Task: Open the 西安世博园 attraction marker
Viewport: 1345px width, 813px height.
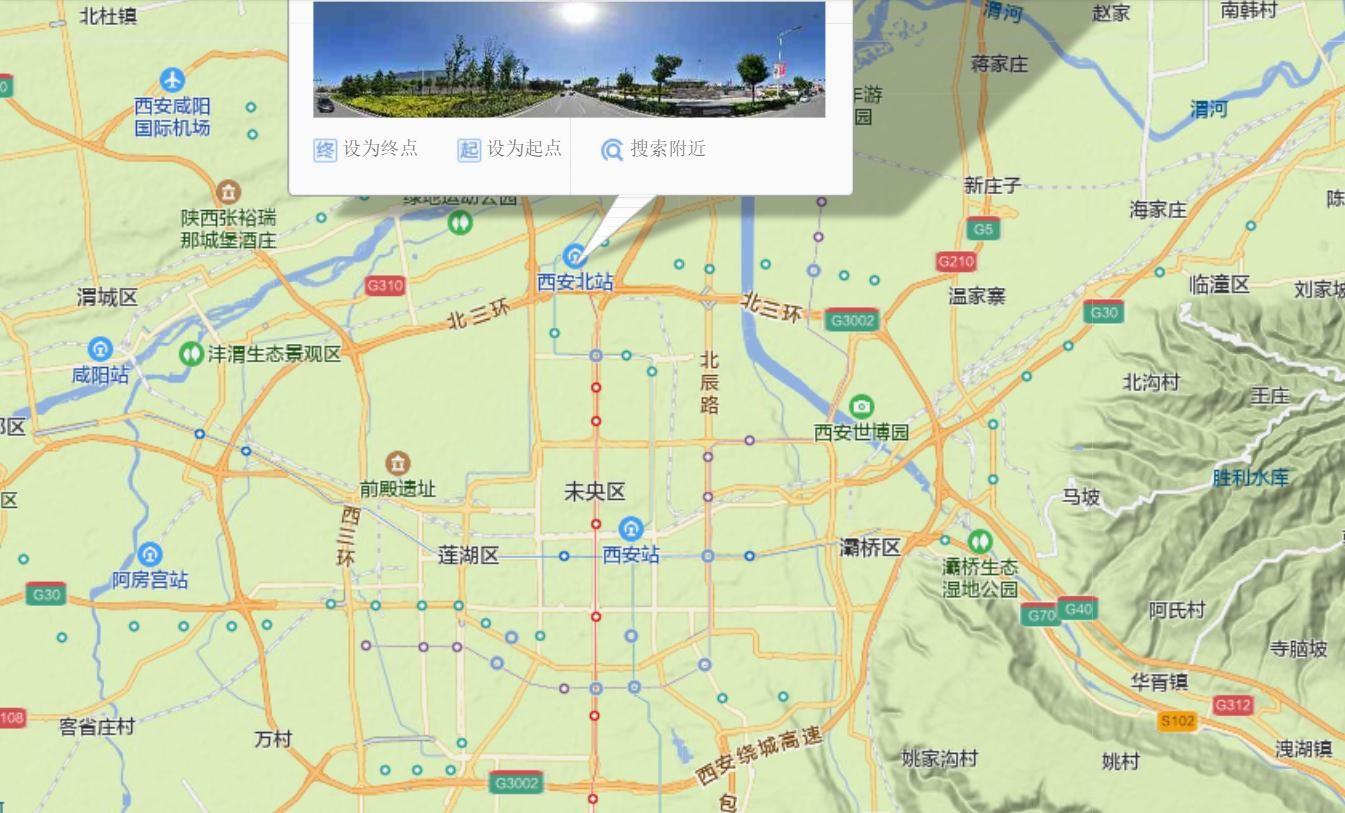Action: (861, 407)
